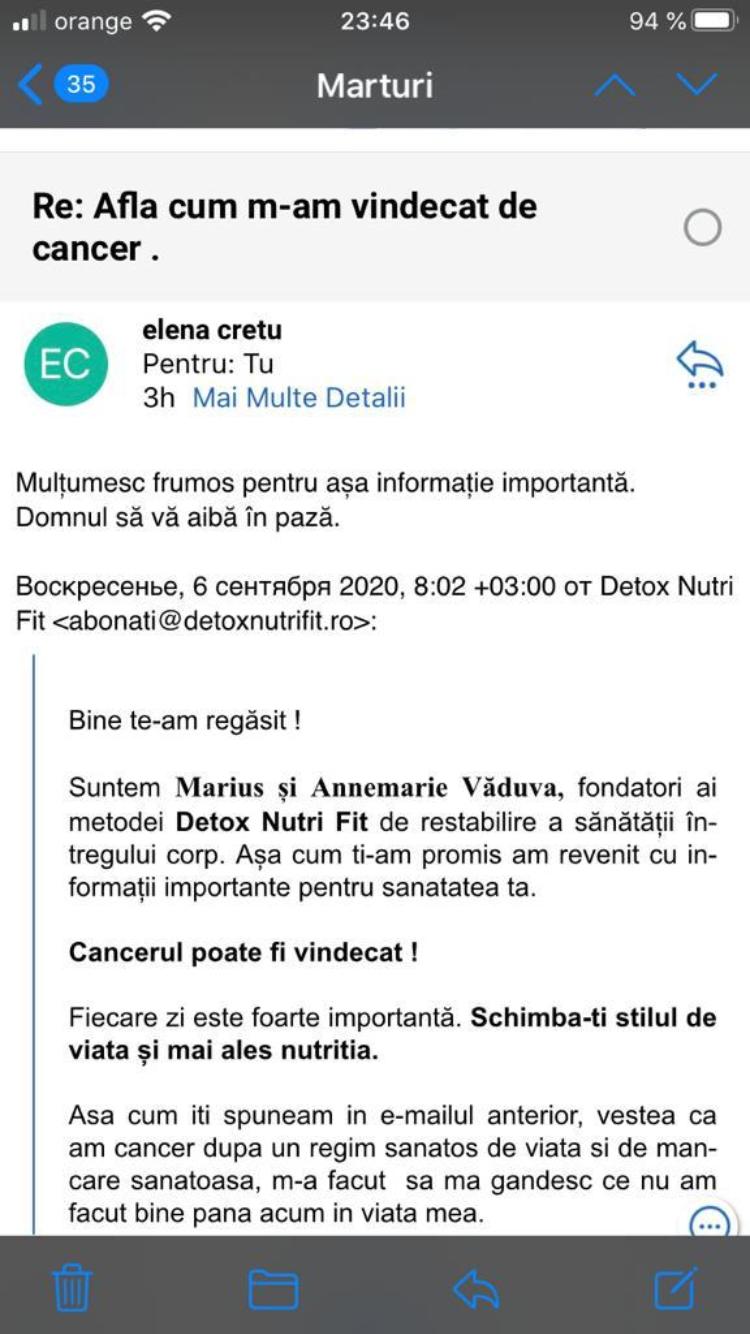750x1334 pixels.
Task: Go to the next email with down arrow
Action: (696, 85)
